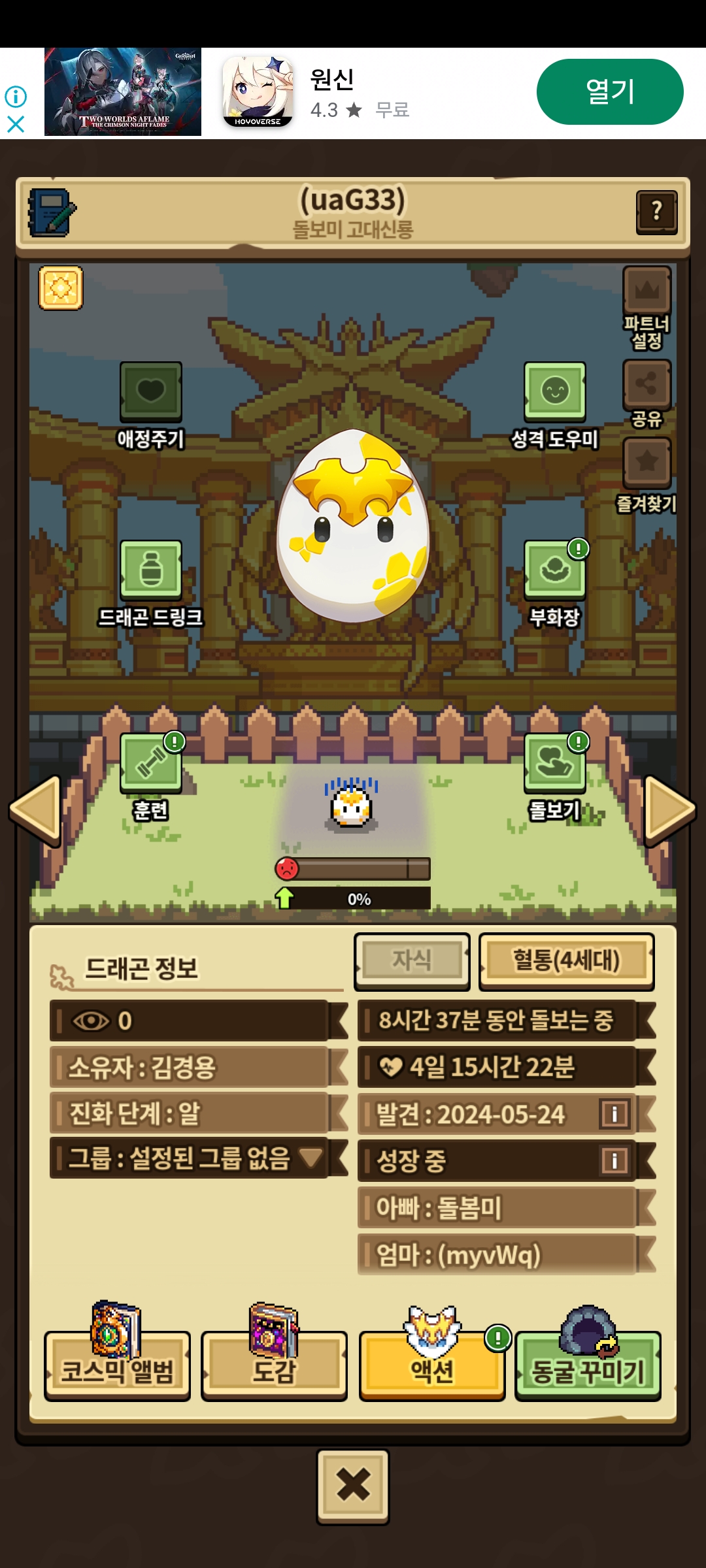
Task: Close the dragon info window
Action: pyautogui.click(x=353, y=1486)
